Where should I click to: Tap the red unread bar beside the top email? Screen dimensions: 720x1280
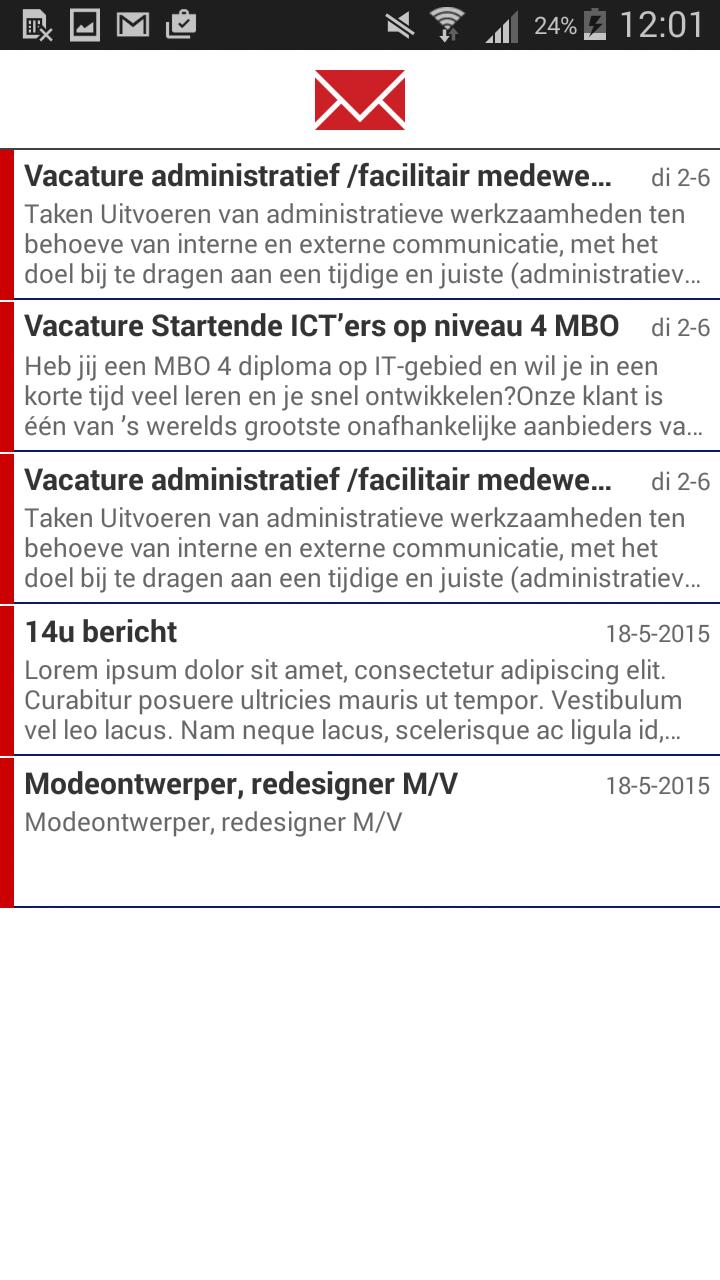click(x=8, y=220)
